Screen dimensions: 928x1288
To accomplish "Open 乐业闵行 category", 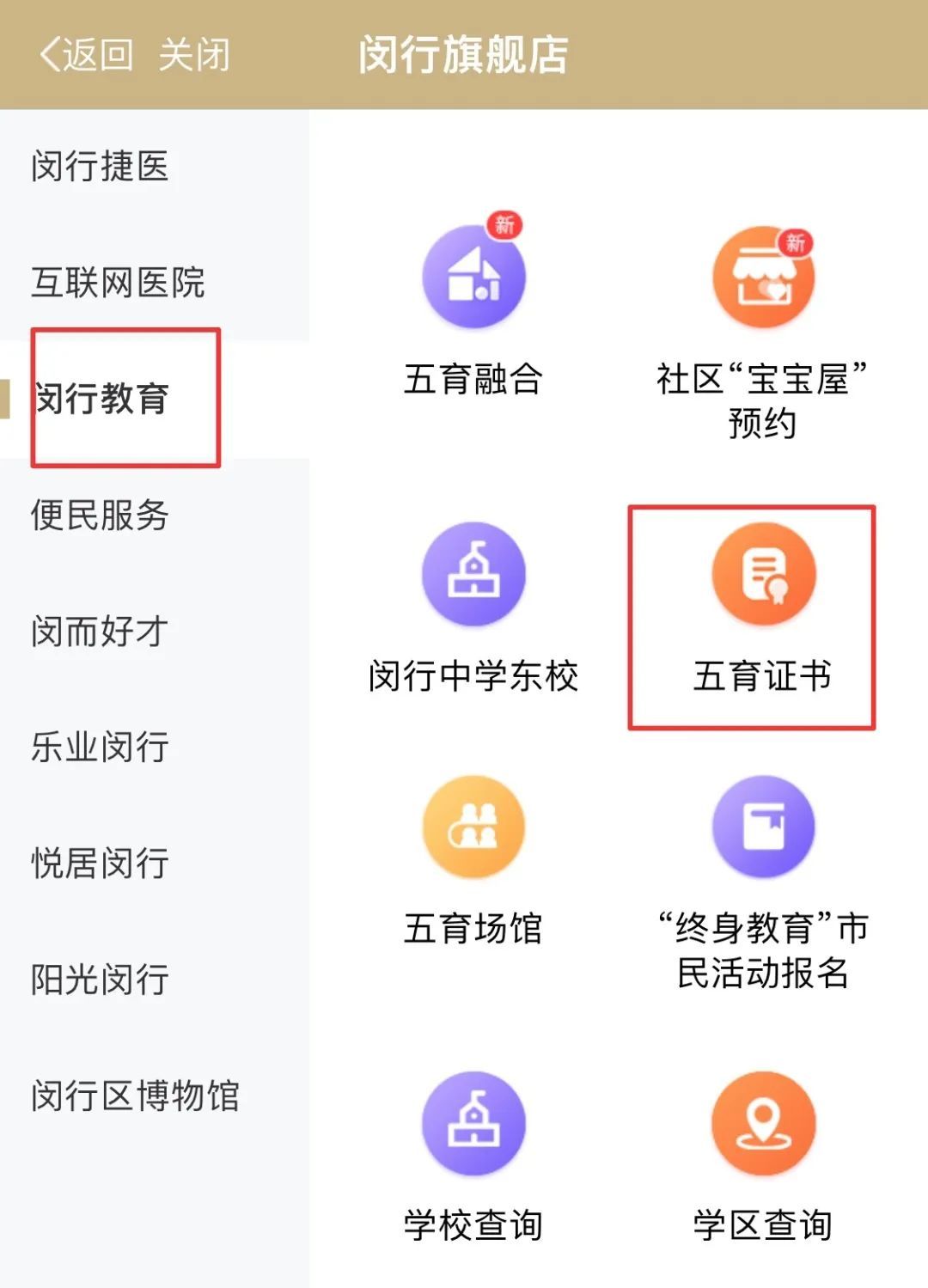I will (x=100, y=747).
